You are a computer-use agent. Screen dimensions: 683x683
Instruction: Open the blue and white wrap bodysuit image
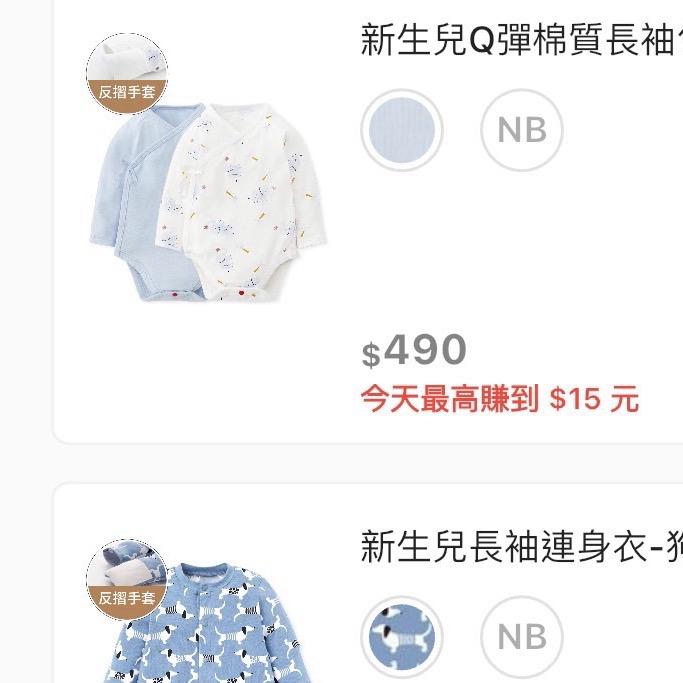point(208,200)
